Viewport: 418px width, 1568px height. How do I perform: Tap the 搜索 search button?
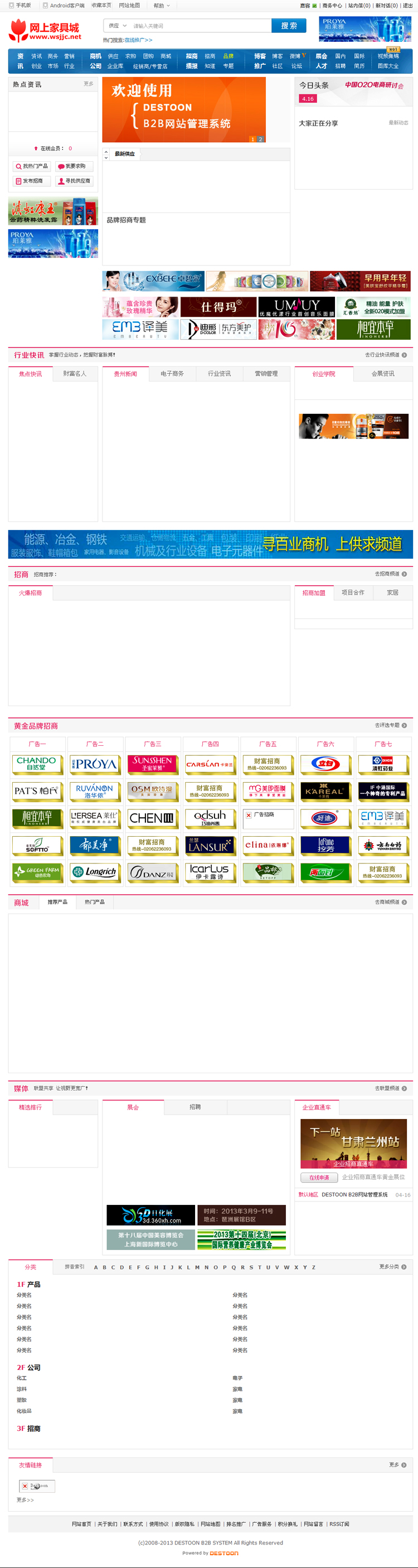[289, 26]
